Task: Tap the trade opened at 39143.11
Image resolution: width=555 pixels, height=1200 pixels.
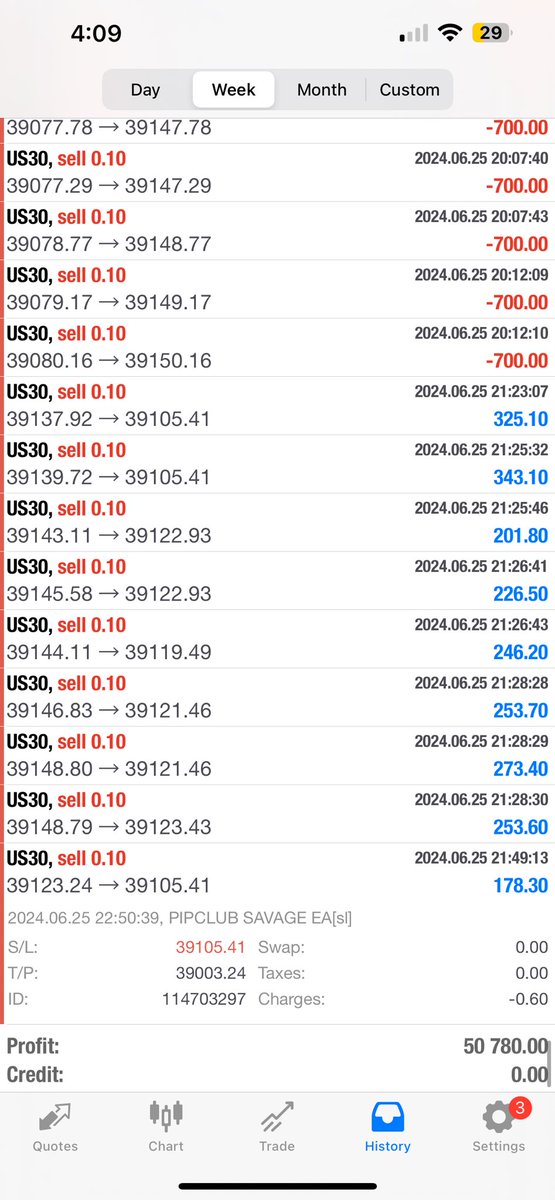Action: coord(278,521)
